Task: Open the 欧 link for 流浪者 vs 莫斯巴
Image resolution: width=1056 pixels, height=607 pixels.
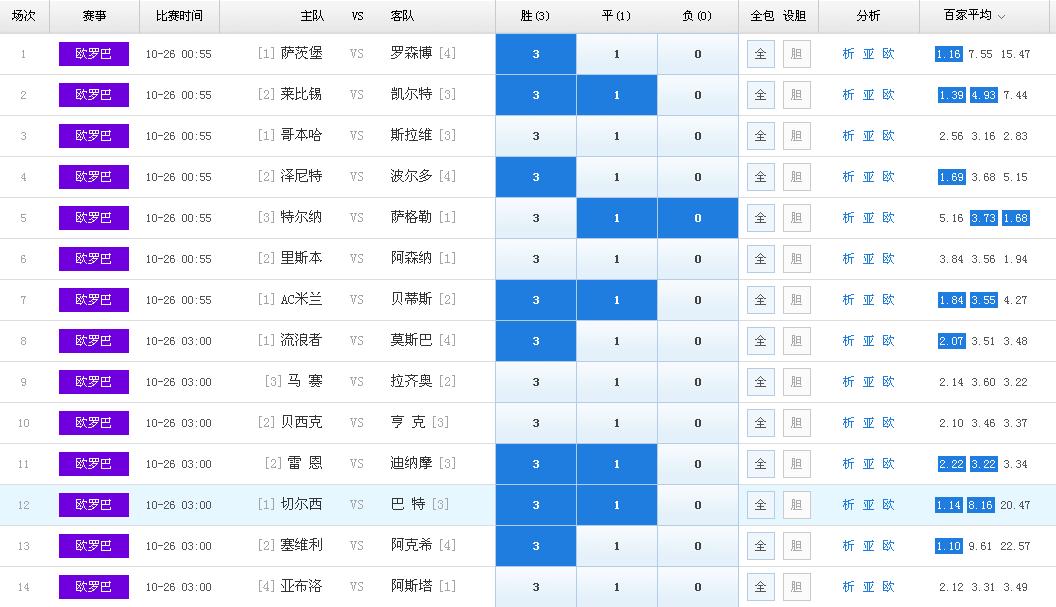Action: tap(888, 341)
